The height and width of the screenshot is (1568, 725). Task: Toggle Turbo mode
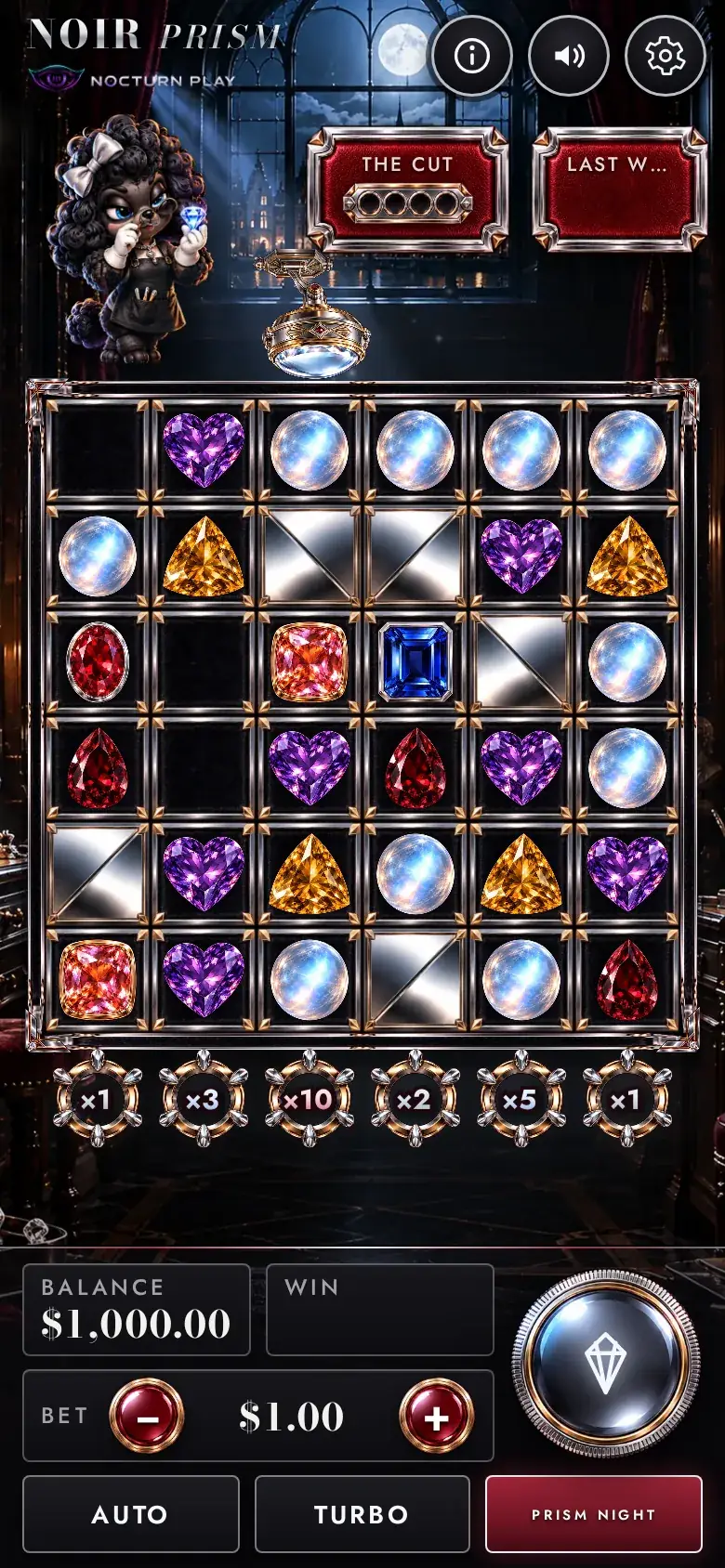[362, 1514]
